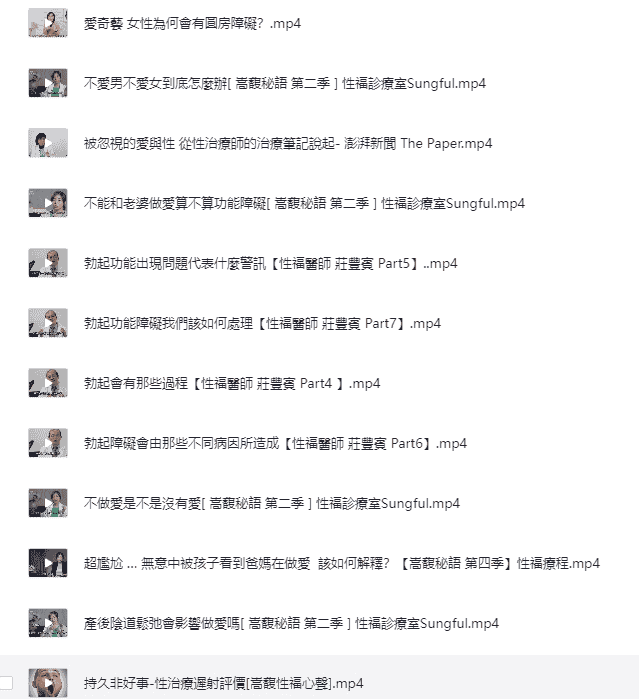
Task: Open 勃起障礙會由那些不同病因所造成 Part6 video
Action: pyautogui.click(x=275, y=443)
